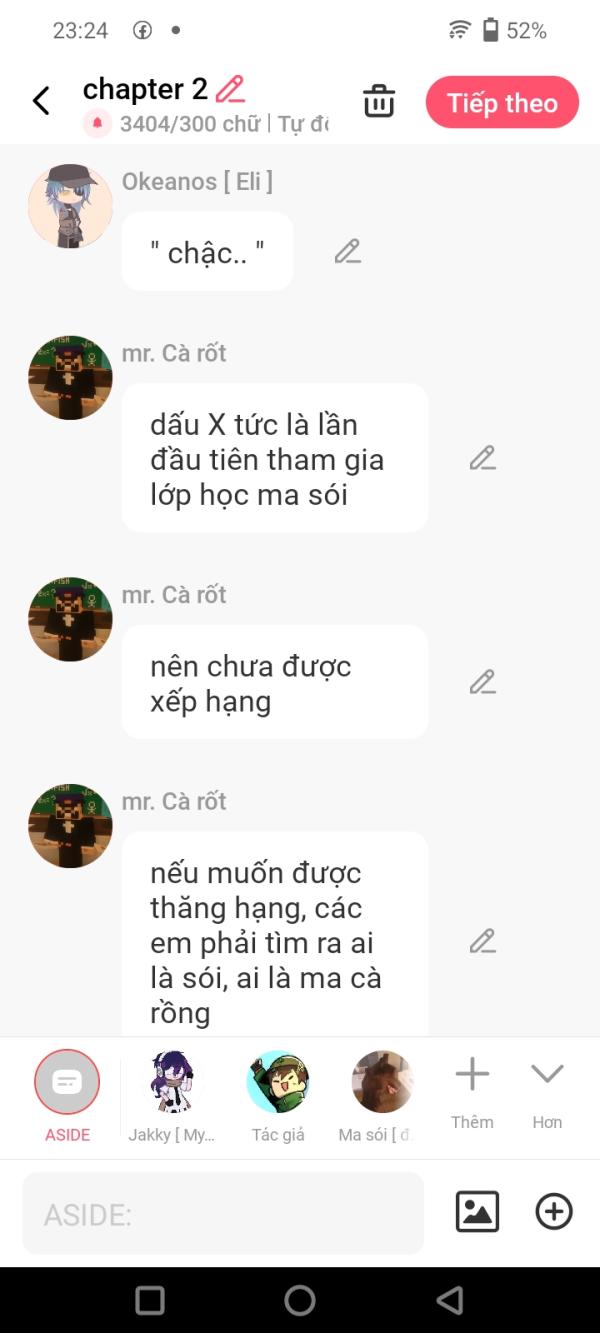Delete chapter with trash icon
The width and height of the screenshot is (600, 1333).
(x=379, y=102)
